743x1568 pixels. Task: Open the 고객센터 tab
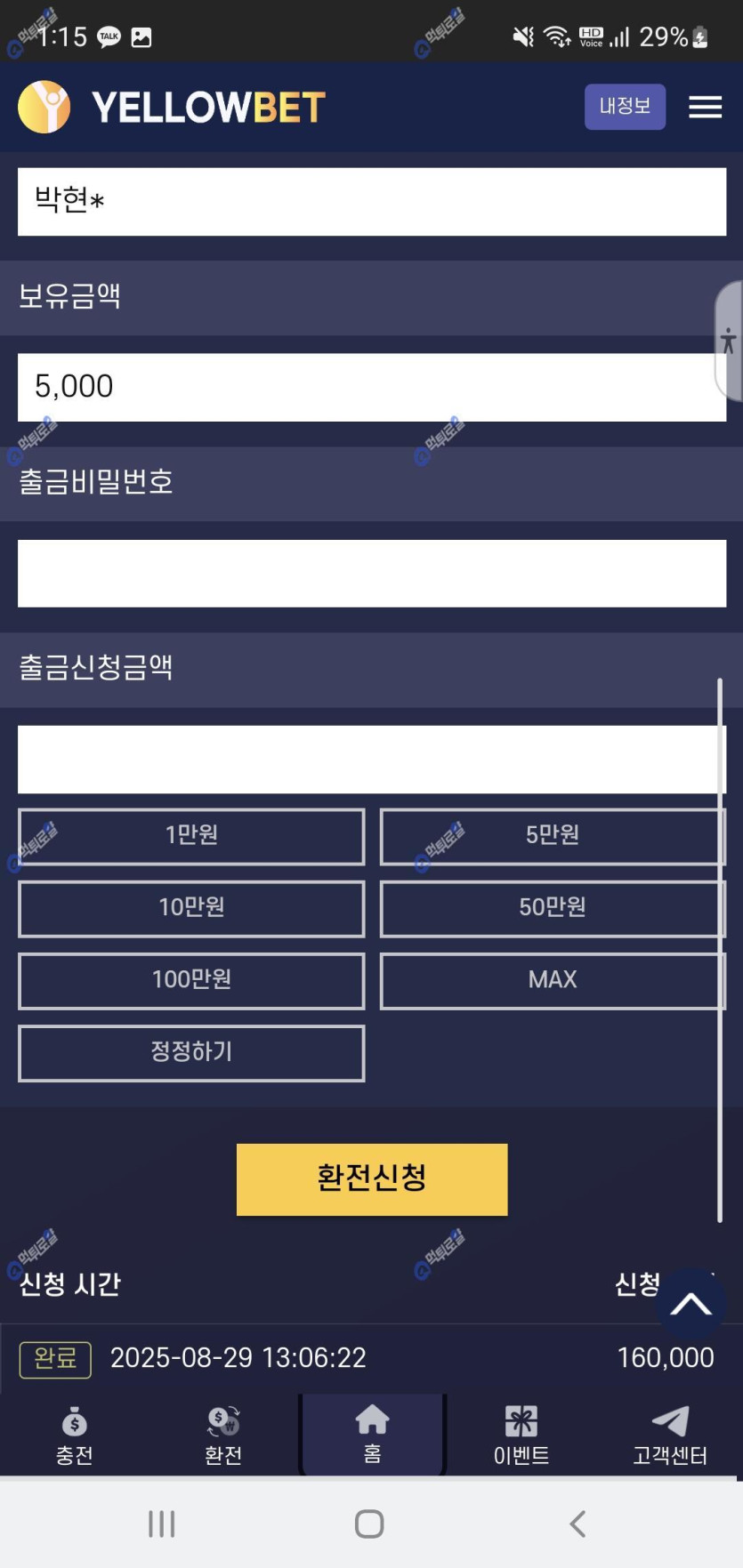pos(669,1435)
